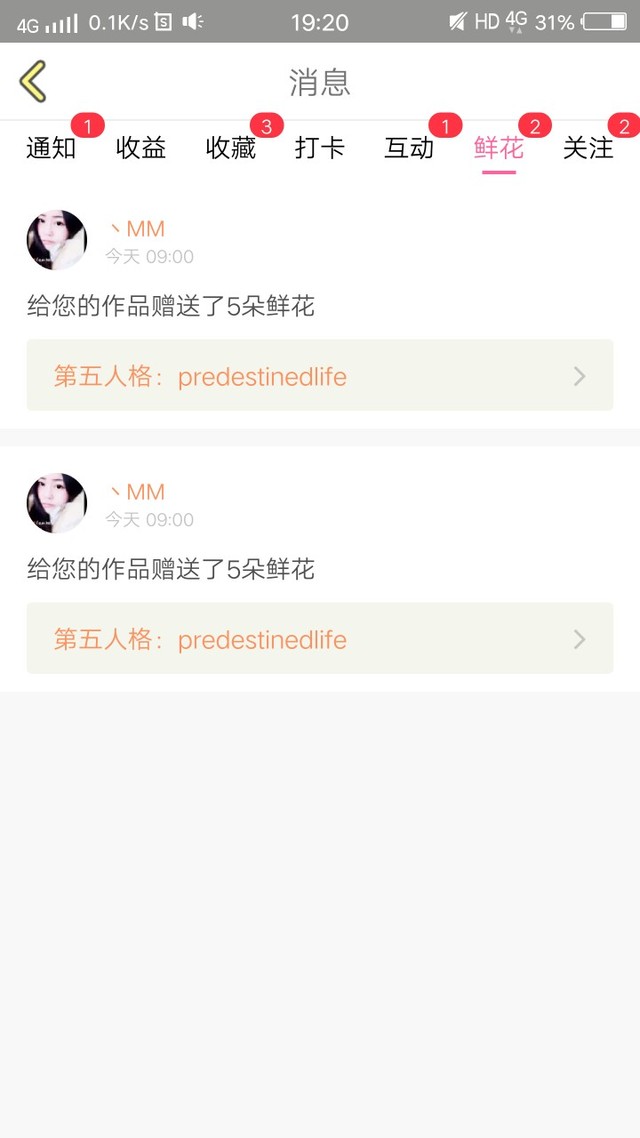Switch to the 打卡 tab
The height and width of the screenshot is (1138, 640).
point(320,148)
